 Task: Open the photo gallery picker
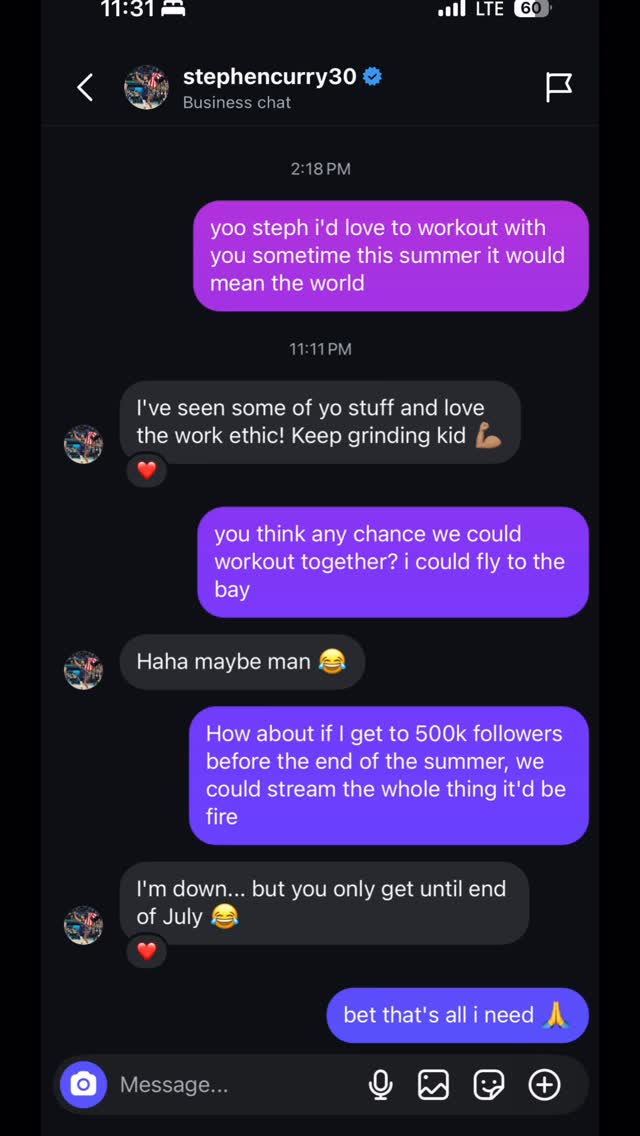[x=433, y=1085]
